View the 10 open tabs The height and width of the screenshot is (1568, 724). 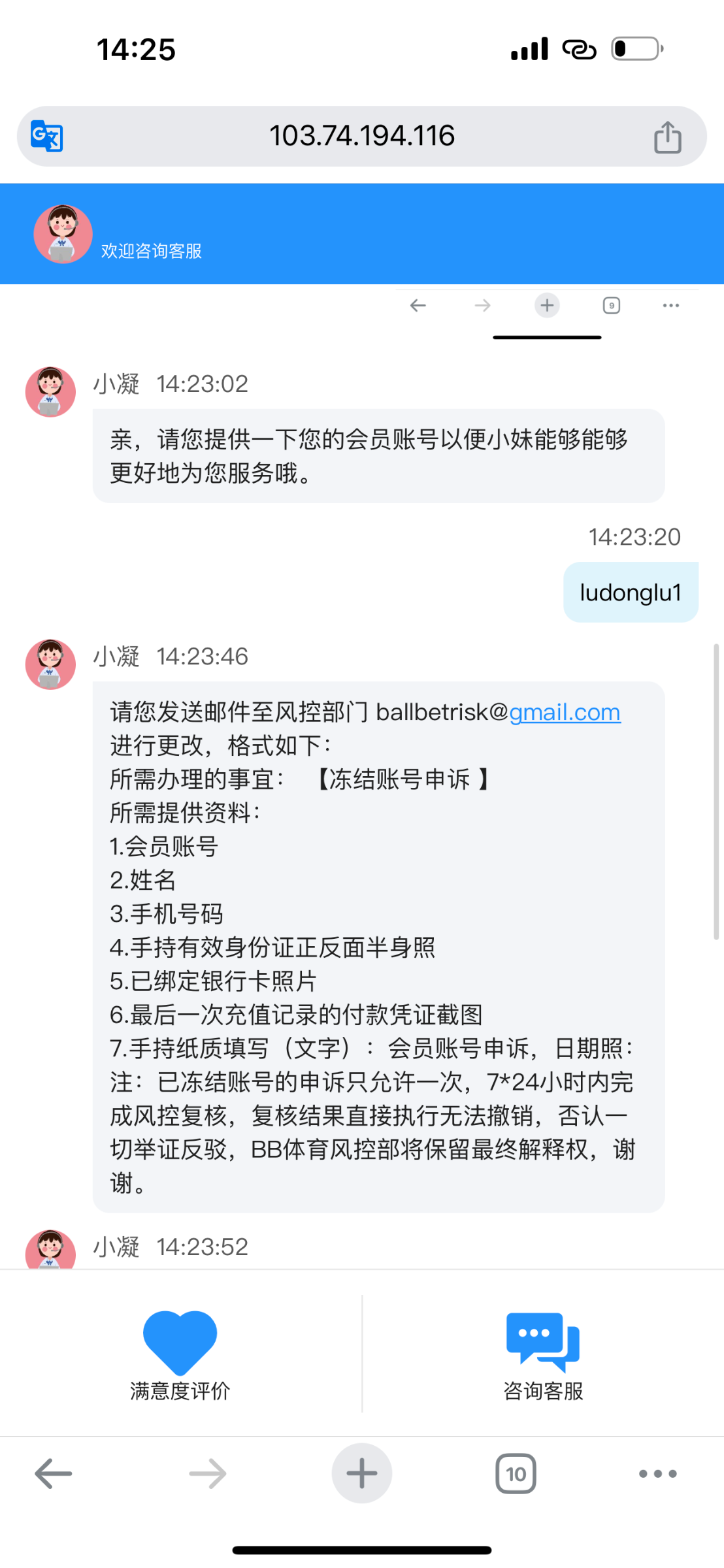pyautogui.click(x=516, y=1474)
